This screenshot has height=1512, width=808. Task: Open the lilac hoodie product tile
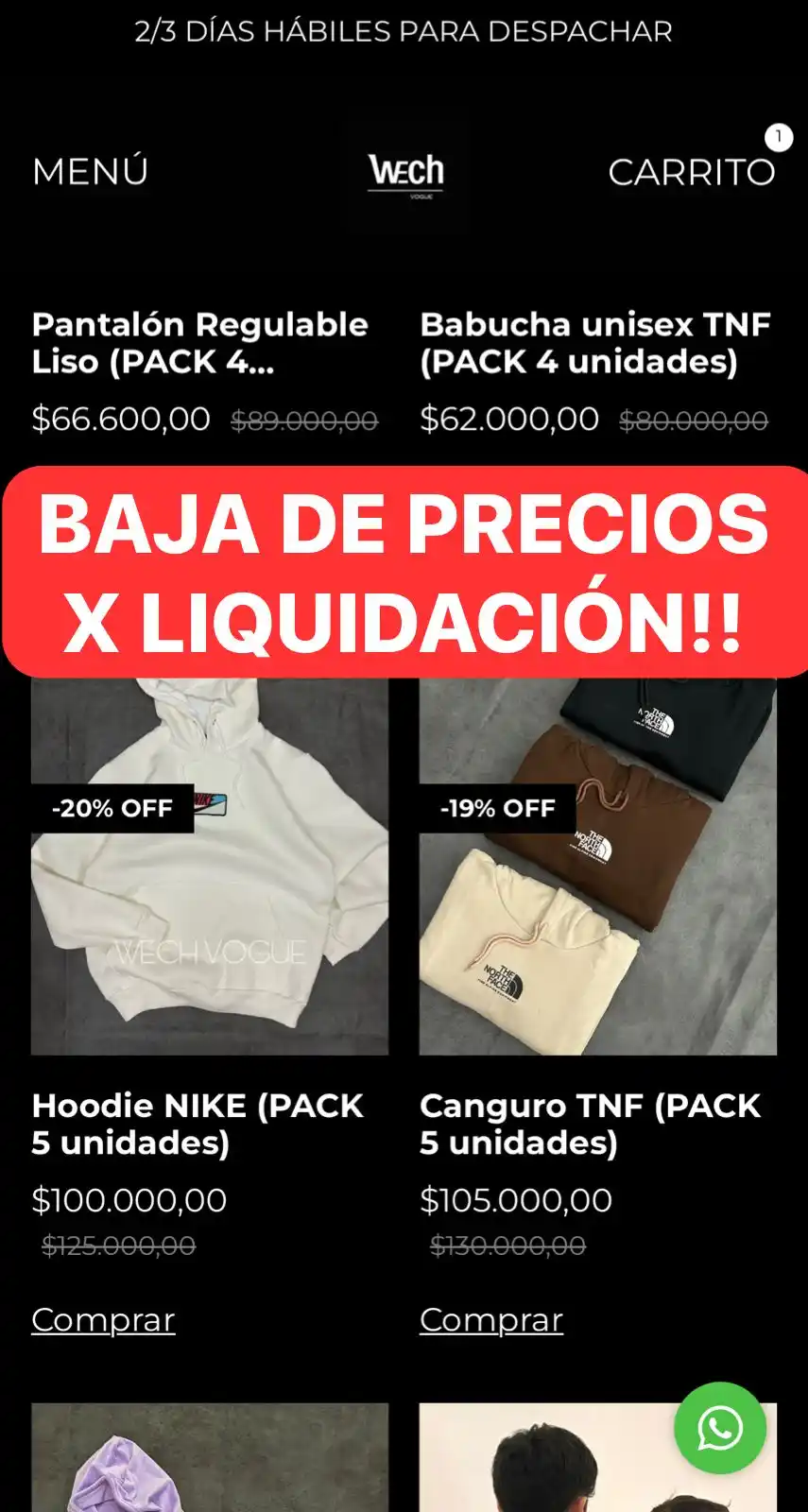pos(210,1460)
